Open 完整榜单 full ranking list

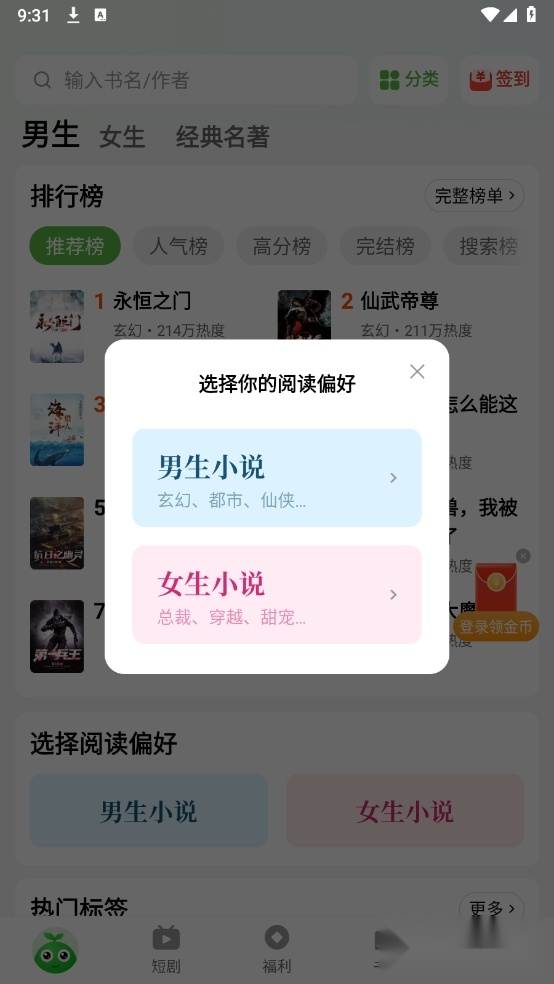point(474,196)
